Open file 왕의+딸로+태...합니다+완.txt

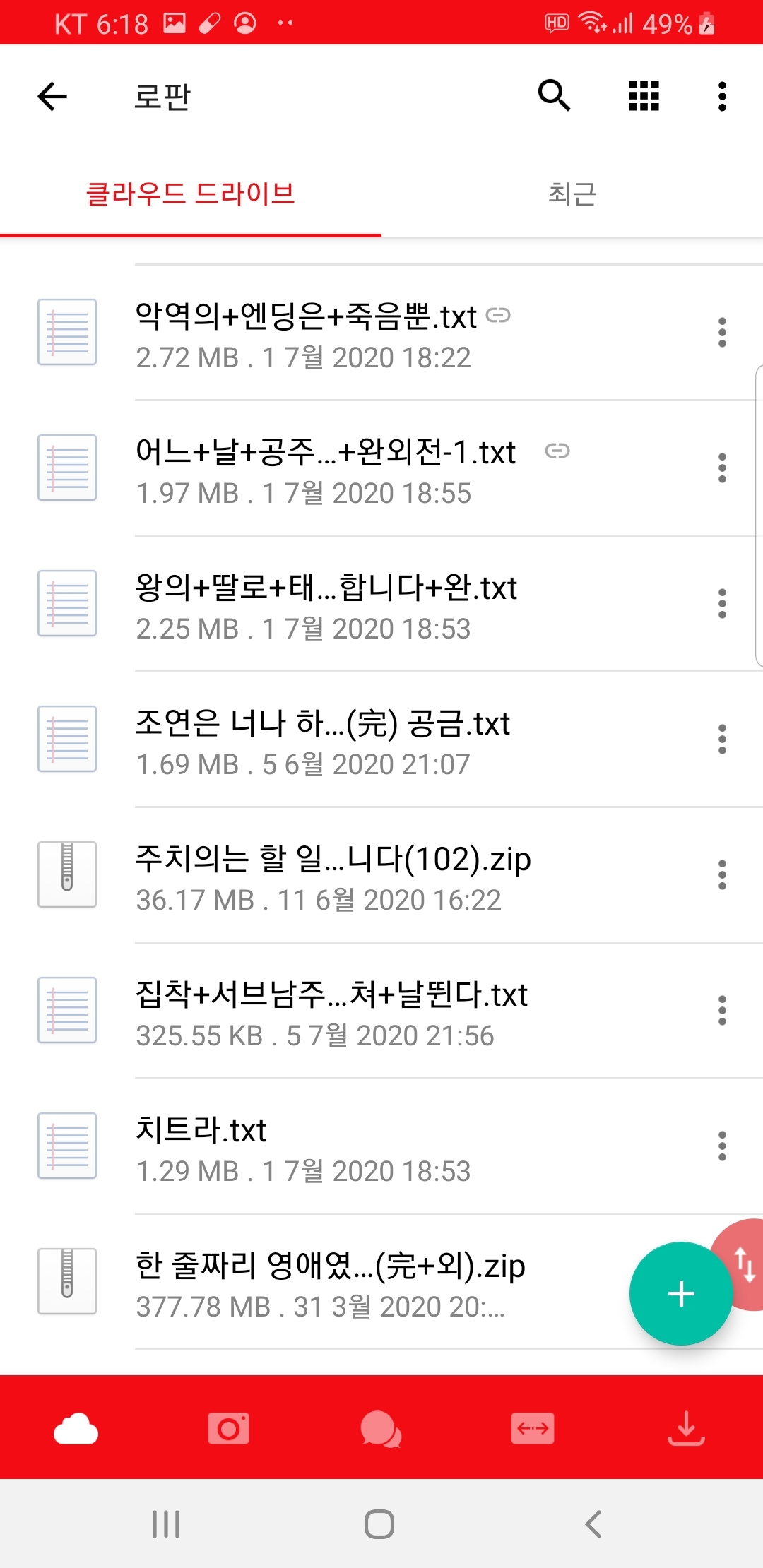click(x=326, y=605)
